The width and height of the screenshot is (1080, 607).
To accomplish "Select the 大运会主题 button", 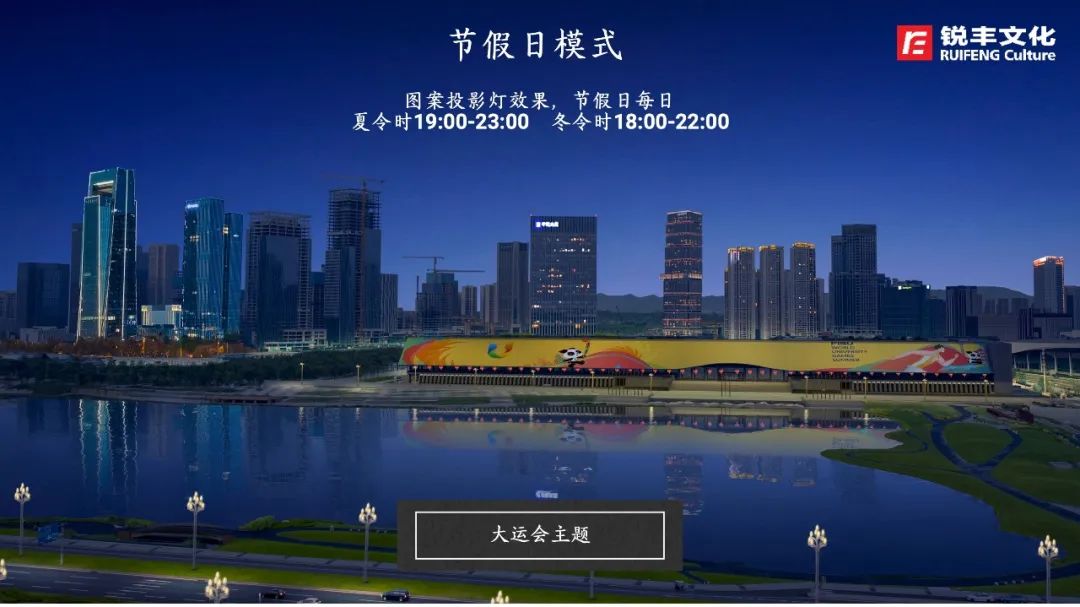I will point(540,535).
